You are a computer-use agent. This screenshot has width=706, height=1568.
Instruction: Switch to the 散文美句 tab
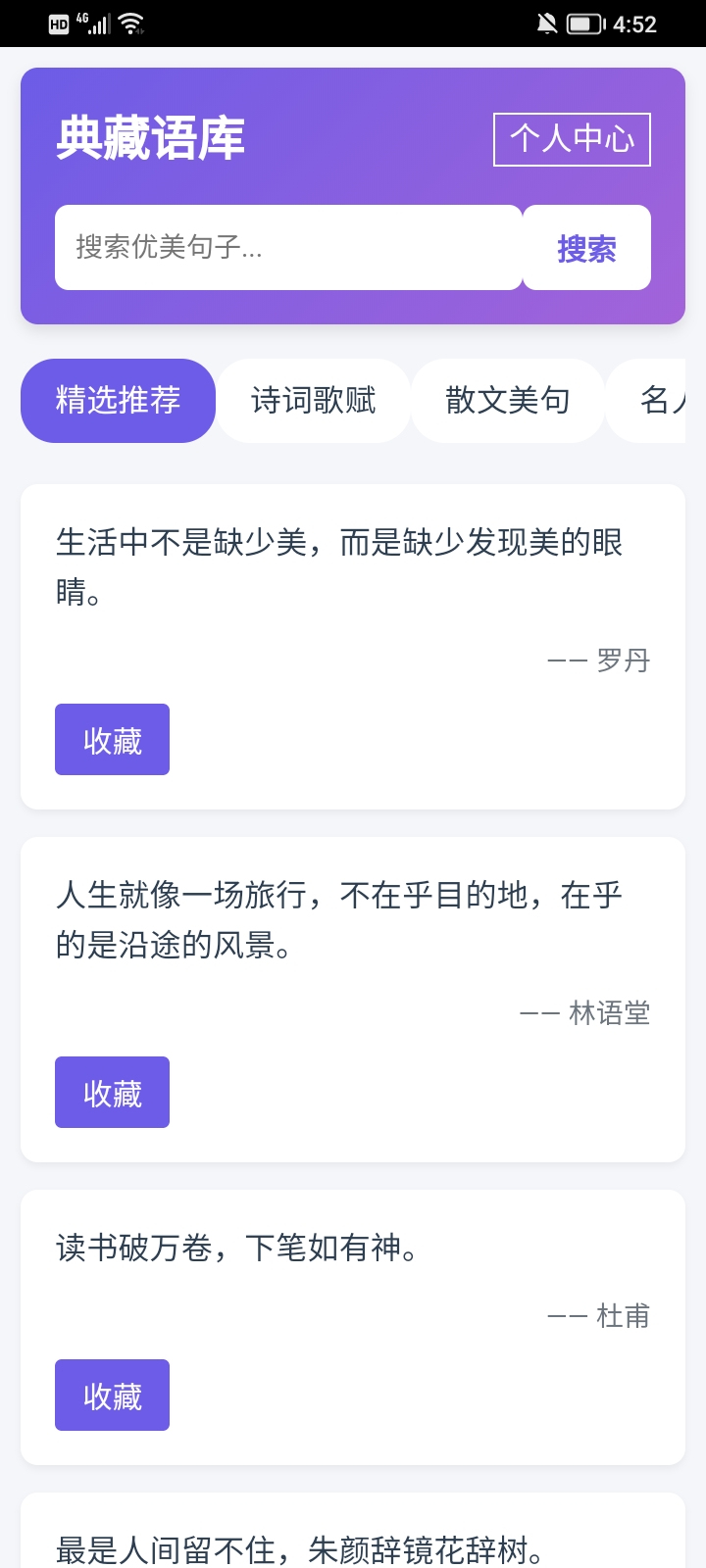click(x=507, y=400)
